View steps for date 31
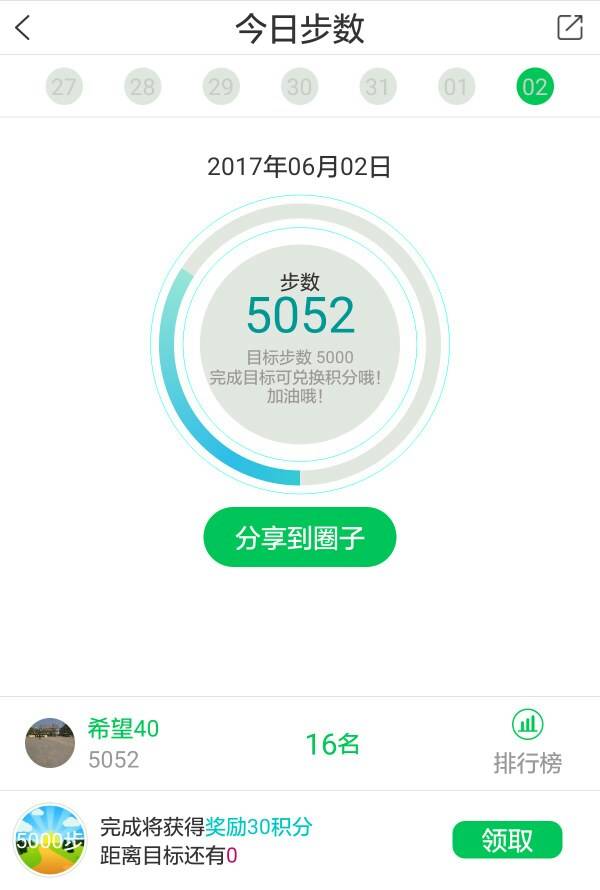Viewport: 600px width, 890px height. pos(377,87)
